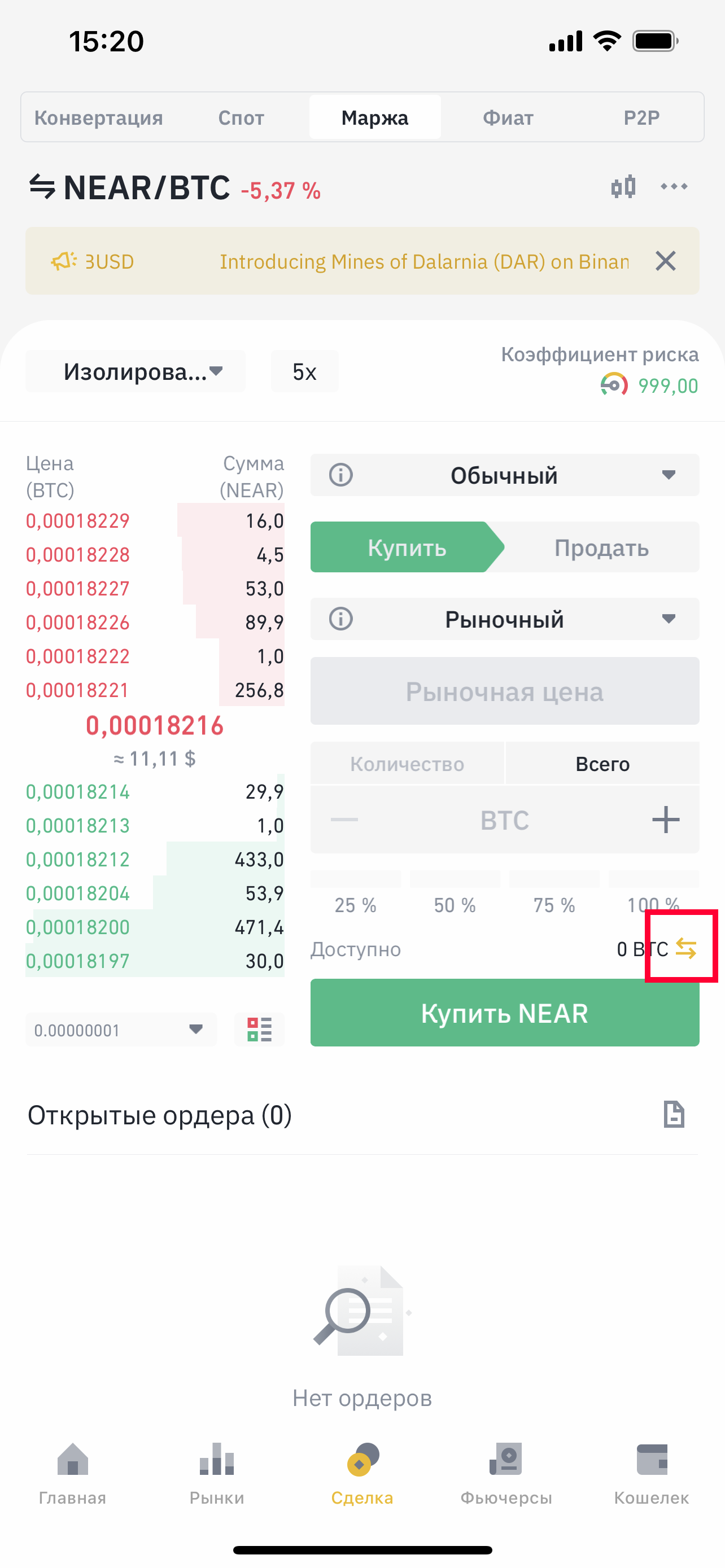Switch to the Конвертация tab
The width and height of the screenshot is (725, 1568).
99,117
